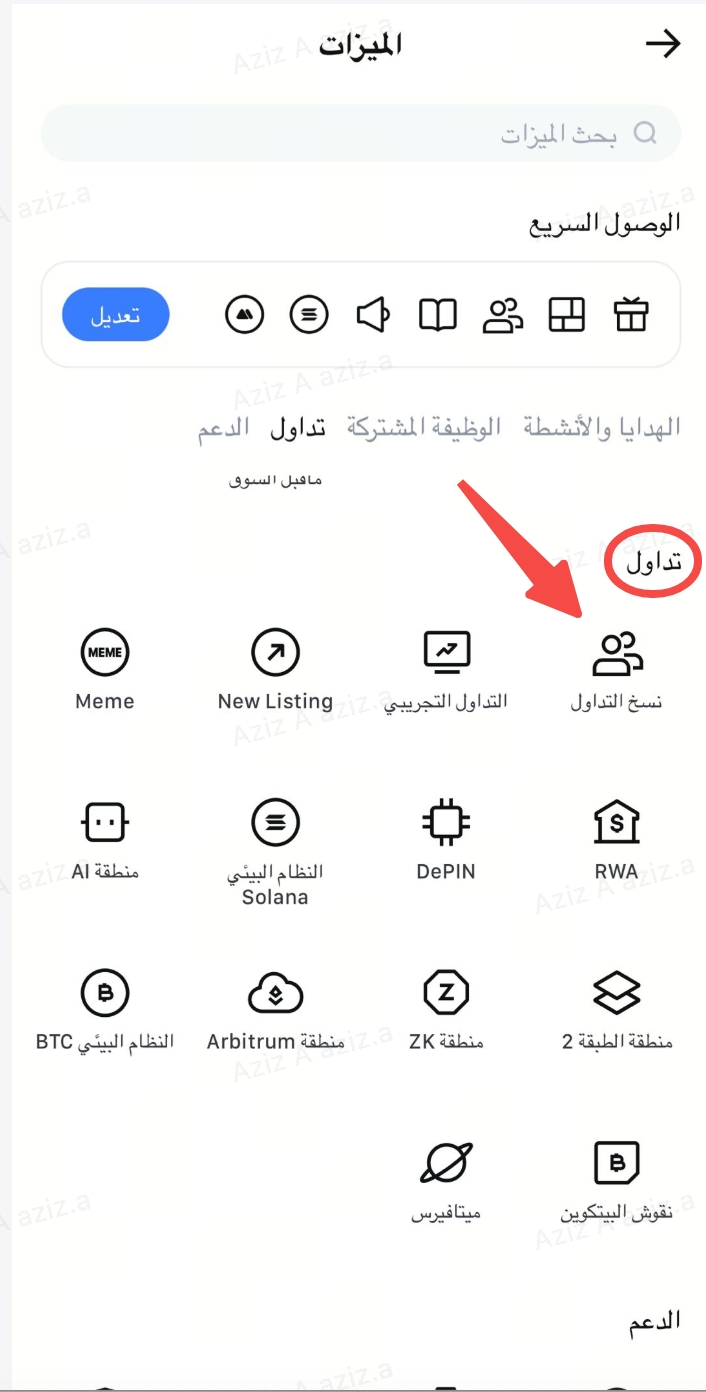Open the Meme zone
The width and height of the screenshot is (706, 1392).
click(105, 670)
